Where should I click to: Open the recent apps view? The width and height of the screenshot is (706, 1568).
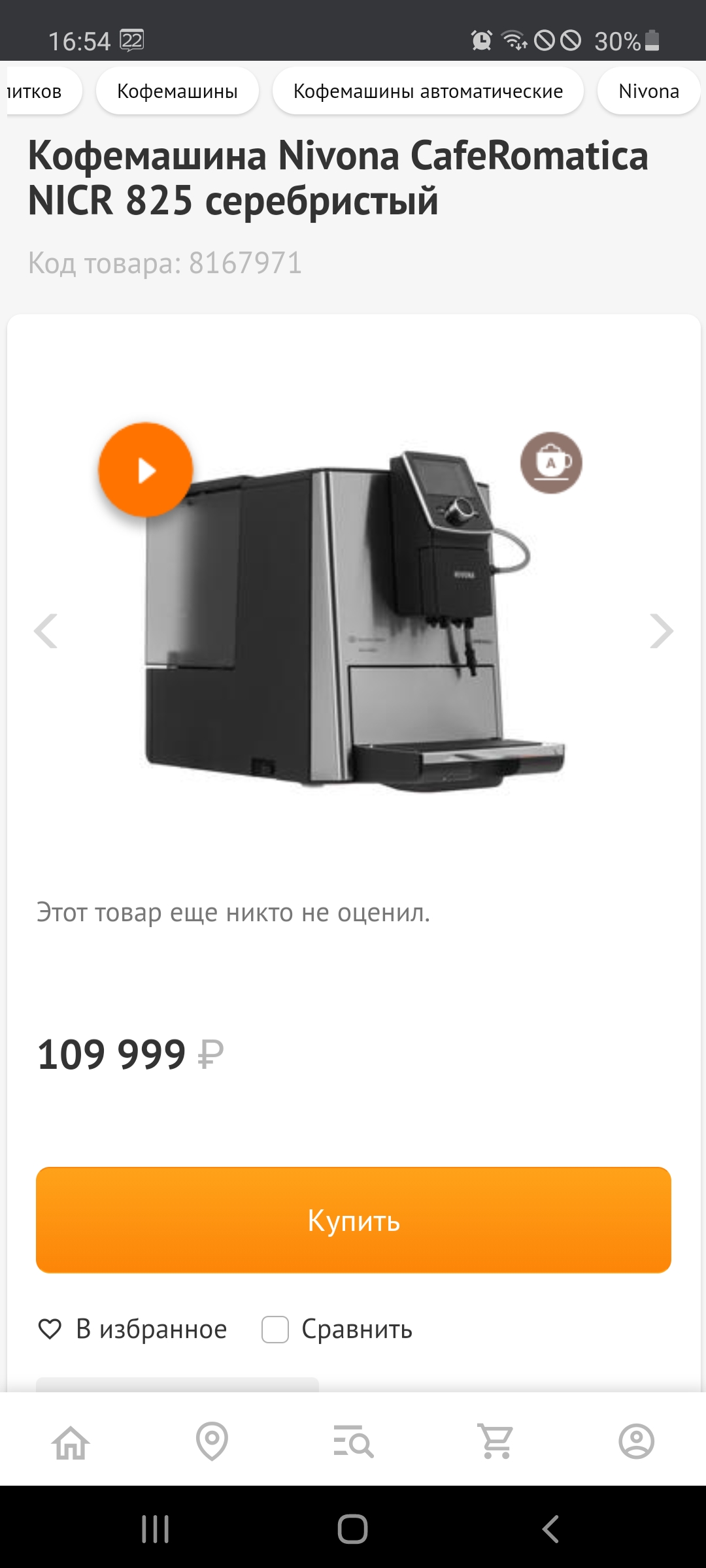coord(156,1529)
